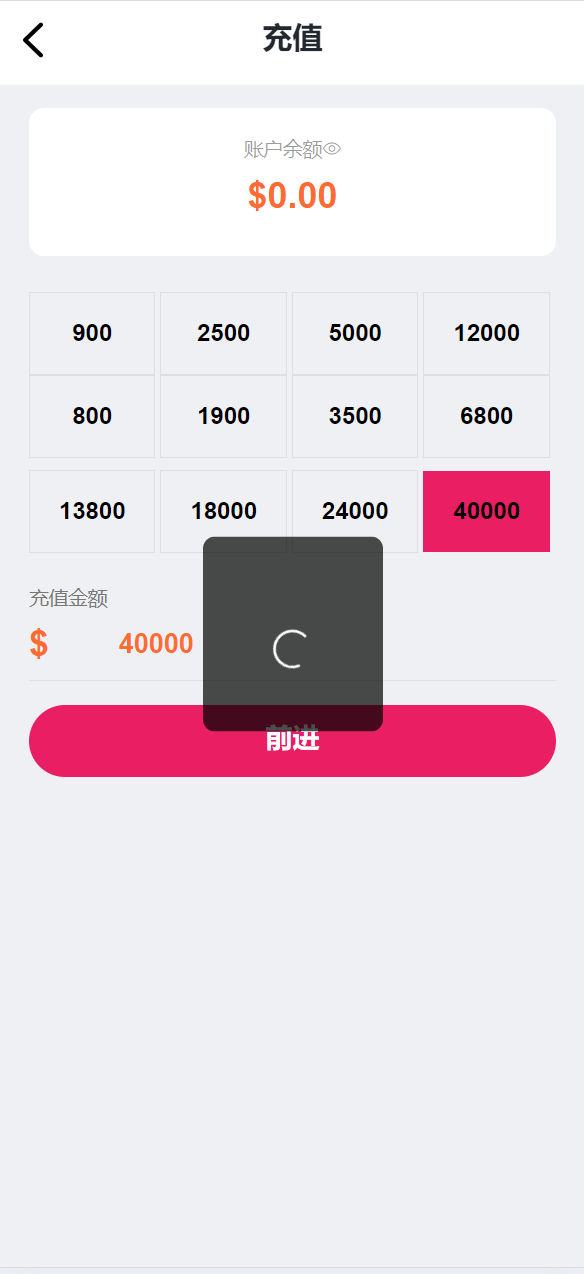This screenshot has height=1274, width=584.
Task: Tap the 1900 amount tile
Action: coord(223,416)
